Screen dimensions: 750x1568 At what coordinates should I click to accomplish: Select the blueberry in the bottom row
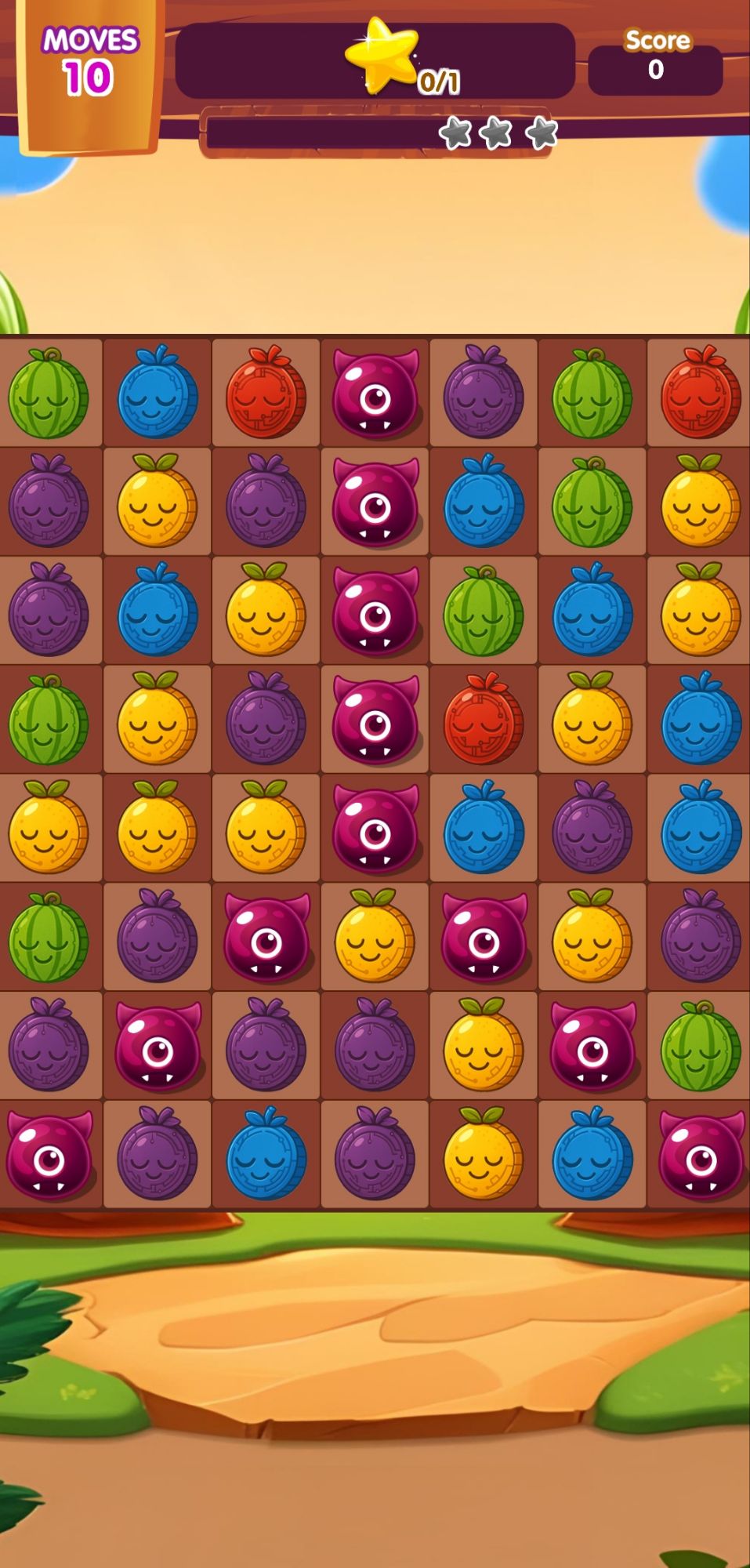266,1154
